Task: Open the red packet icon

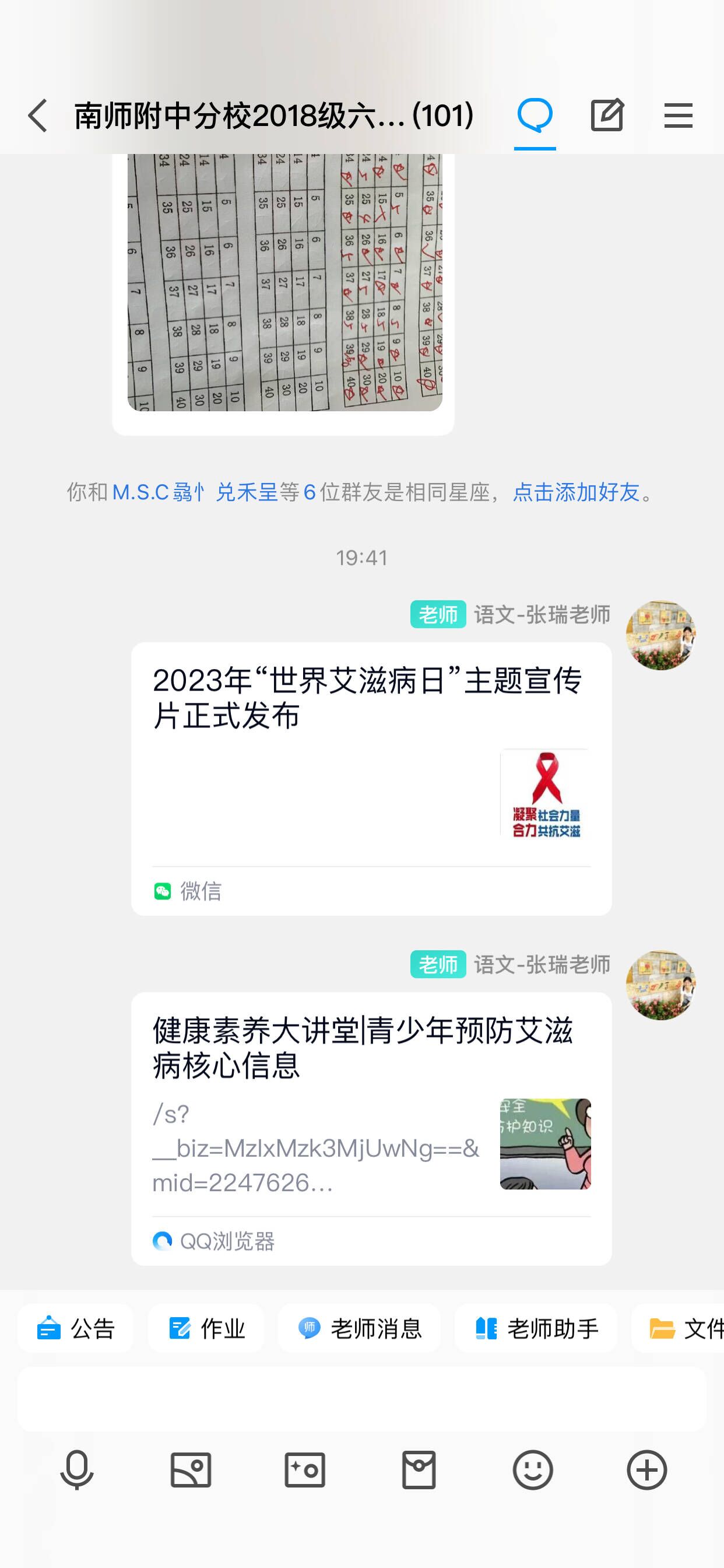Action: [419, 1469]
